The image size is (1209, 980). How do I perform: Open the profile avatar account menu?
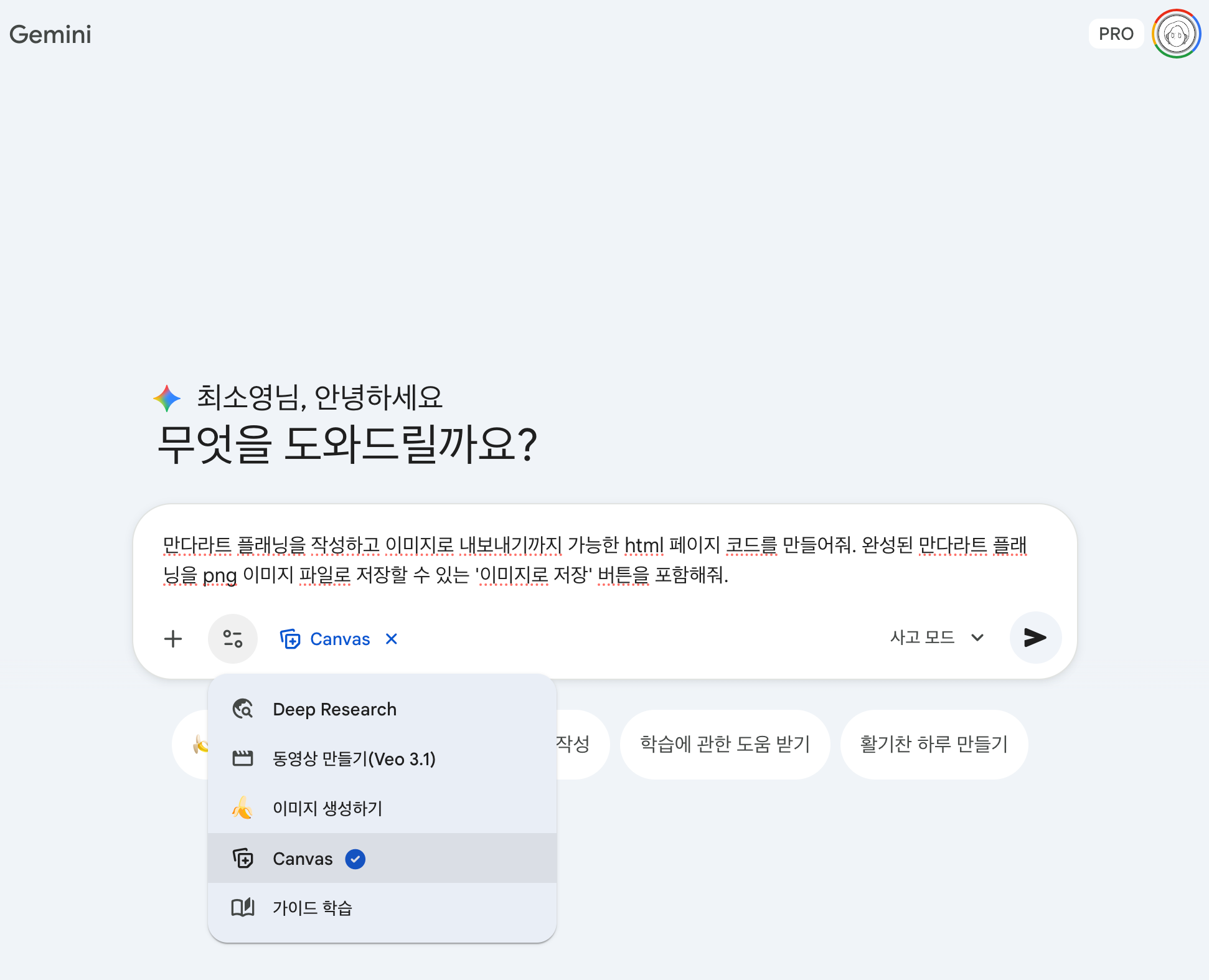pyautogui.click(x=1175, y=34)
